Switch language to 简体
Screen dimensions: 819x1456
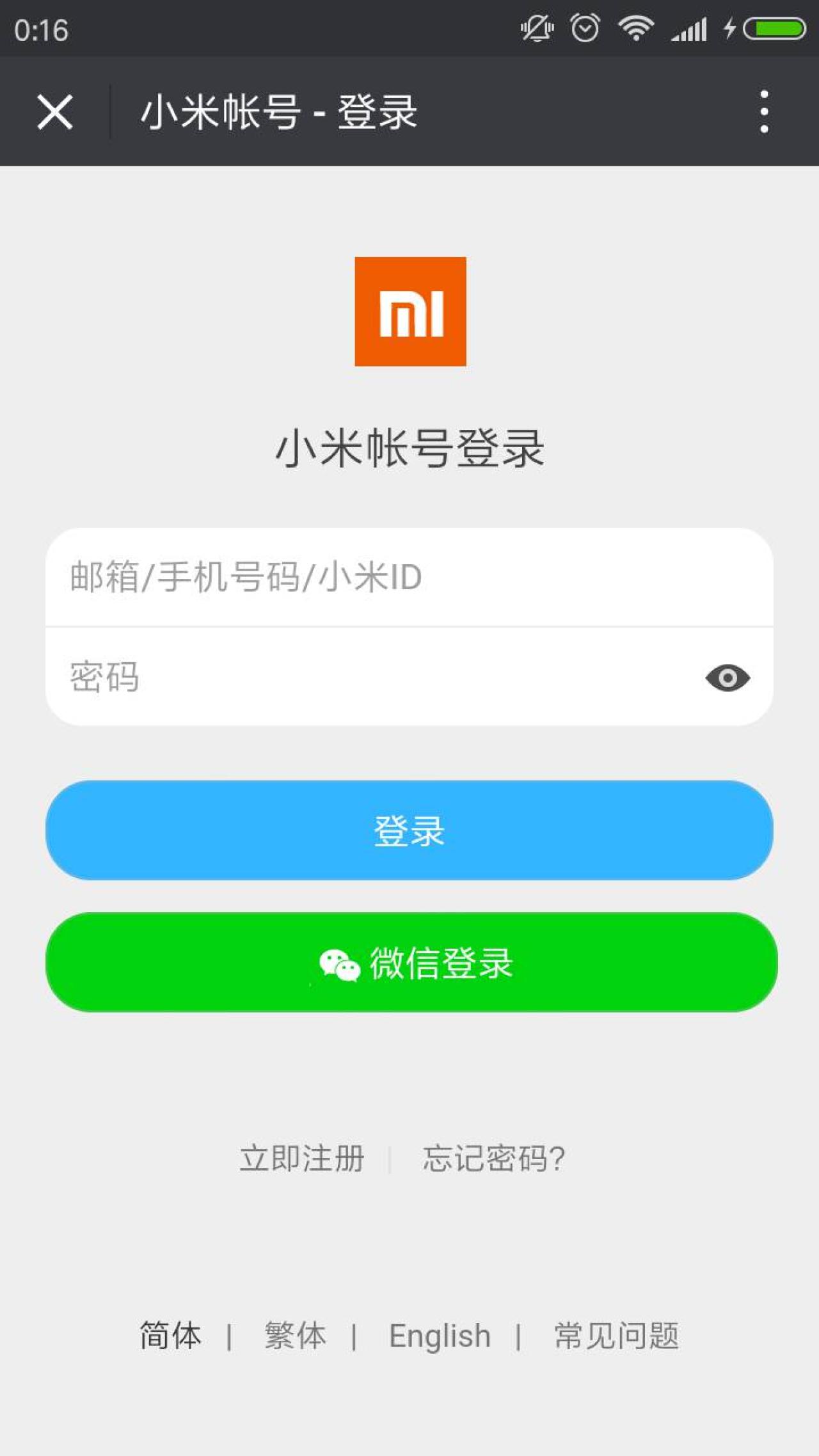click(171, 1336)
